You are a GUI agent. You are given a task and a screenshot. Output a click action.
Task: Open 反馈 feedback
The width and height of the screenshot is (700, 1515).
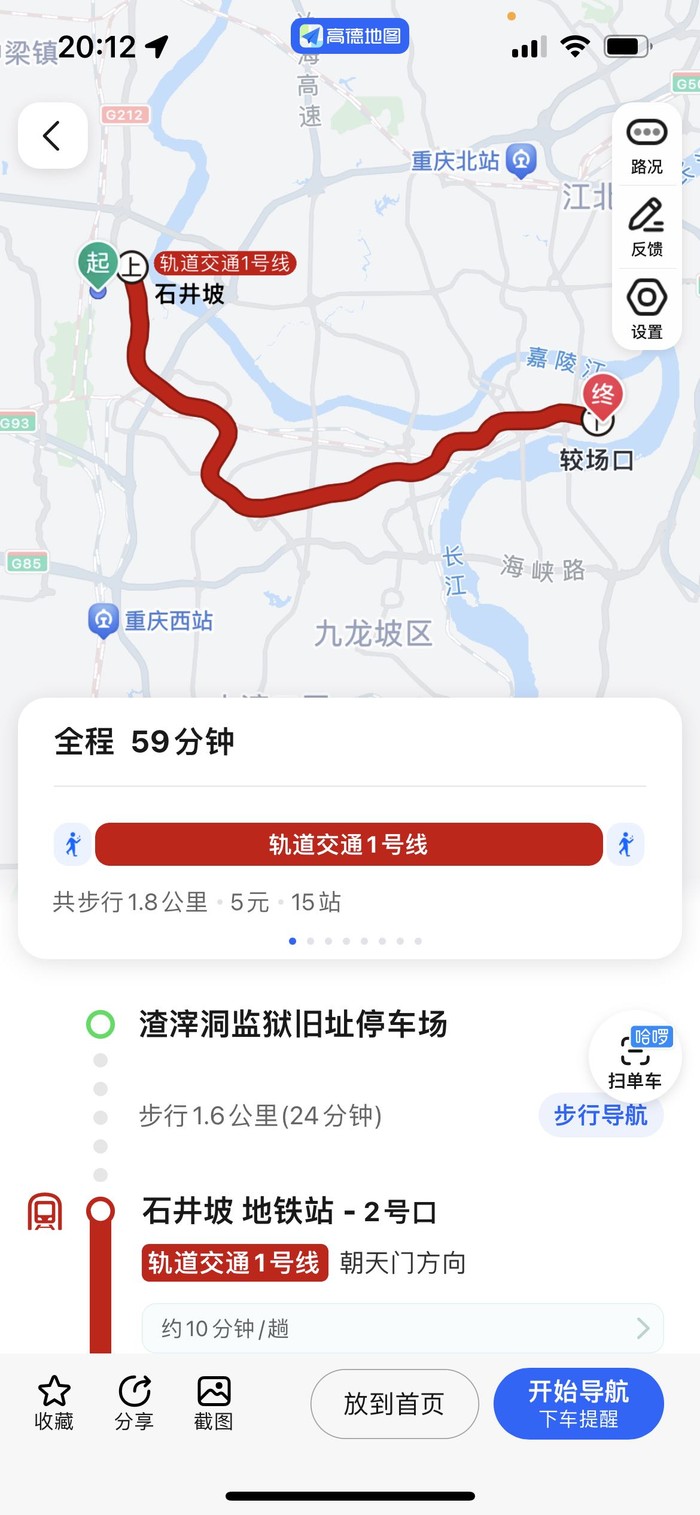point(646,227)
